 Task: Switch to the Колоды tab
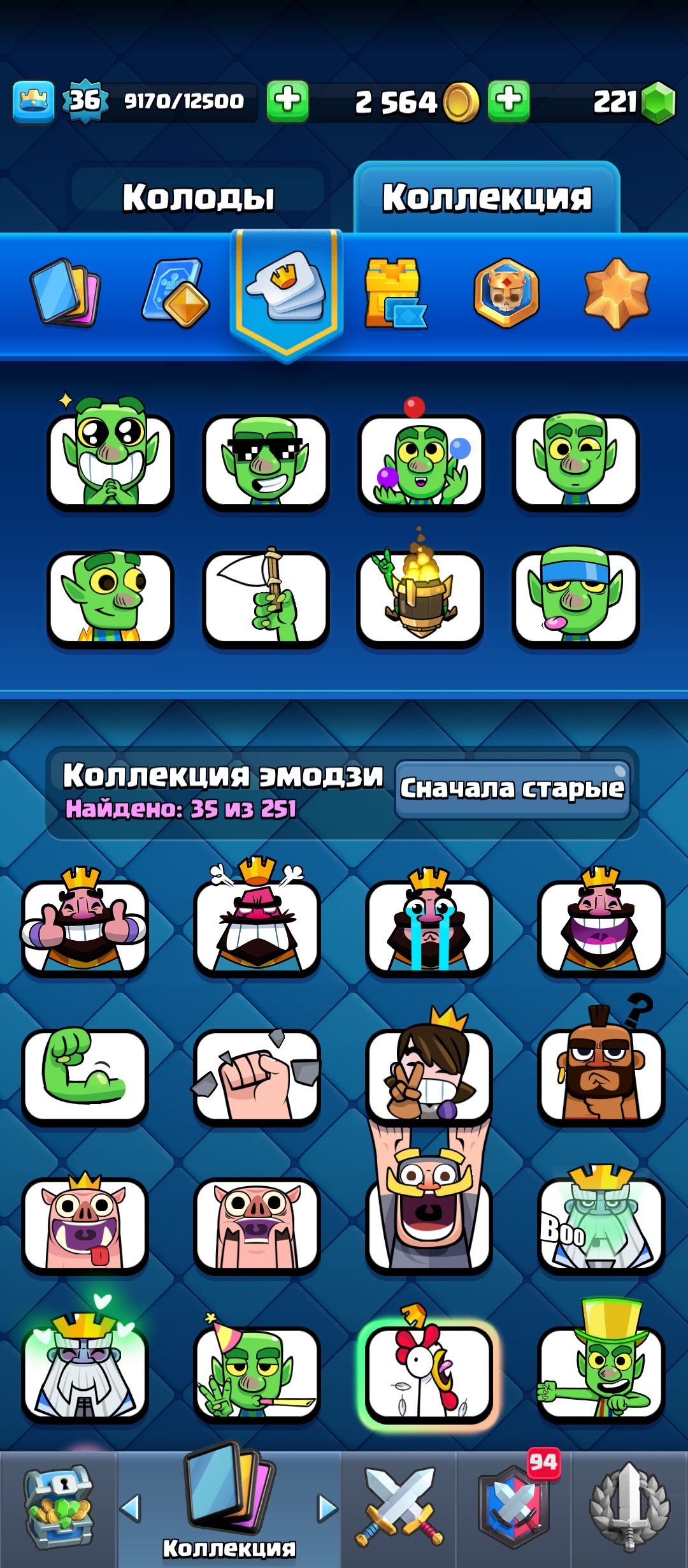pyautogui.click(x=198, y=197)
